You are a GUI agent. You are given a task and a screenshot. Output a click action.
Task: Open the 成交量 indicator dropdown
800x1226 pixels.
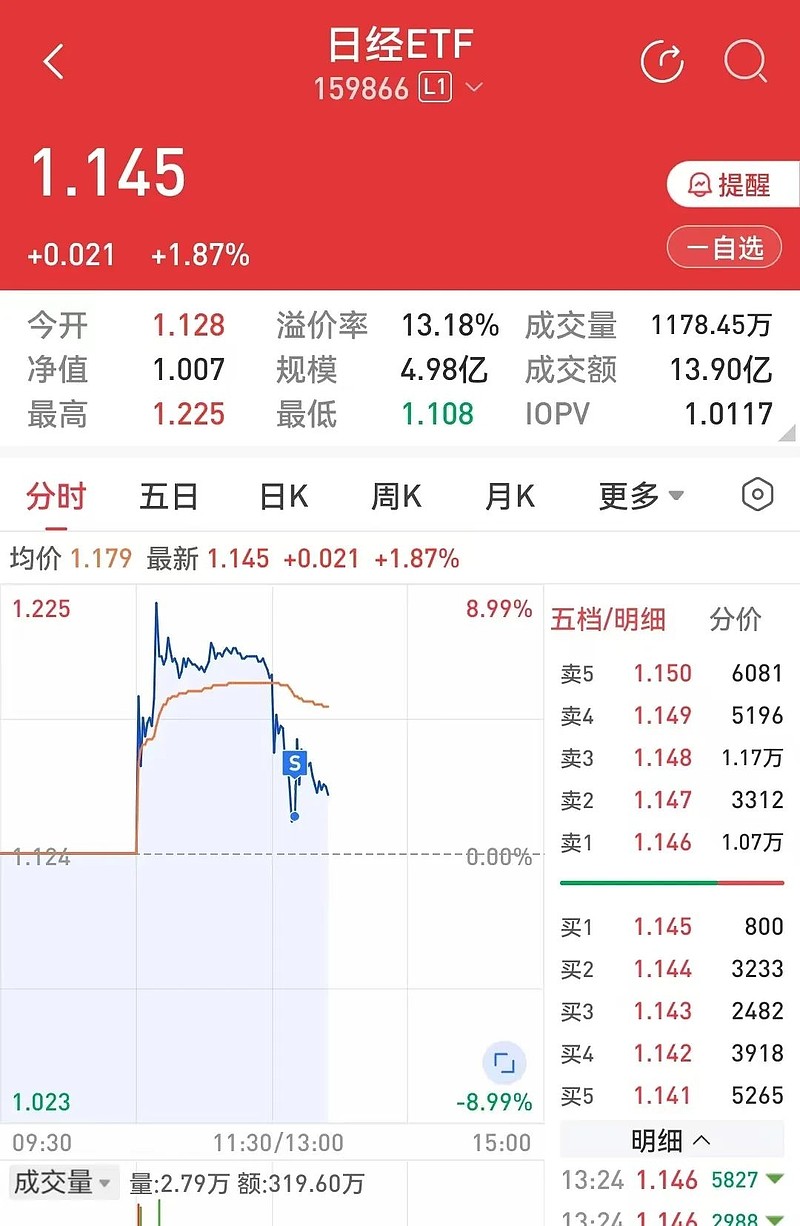(60, 1183)
